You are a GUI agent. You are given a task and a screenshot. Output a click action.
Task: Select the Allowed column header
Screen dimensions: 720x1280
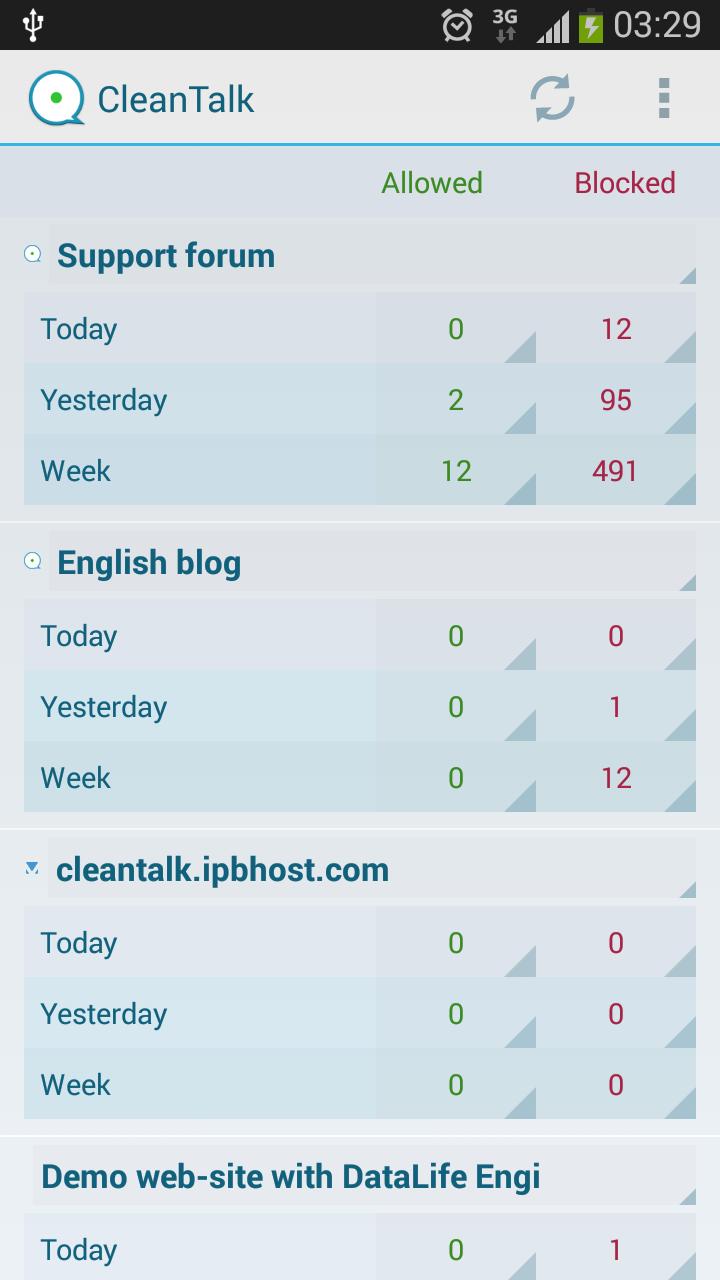[x=431, y=183]
